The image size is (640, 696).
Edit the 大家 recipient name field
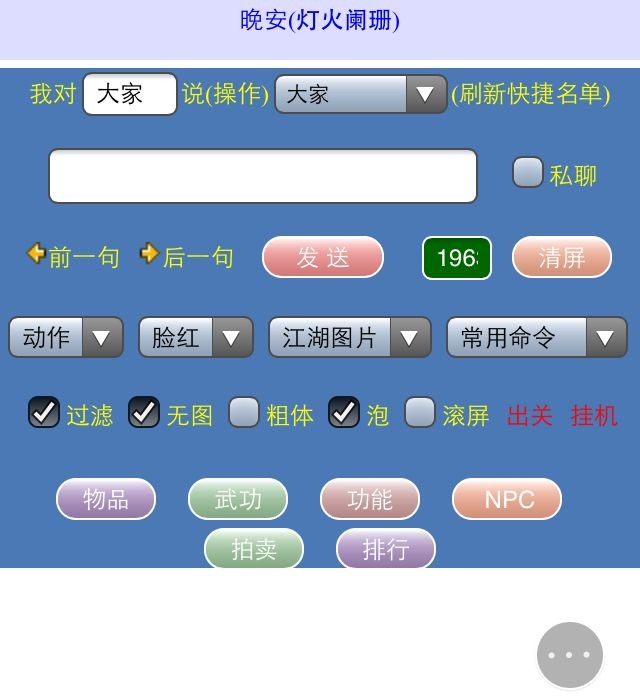coord(130,94)
